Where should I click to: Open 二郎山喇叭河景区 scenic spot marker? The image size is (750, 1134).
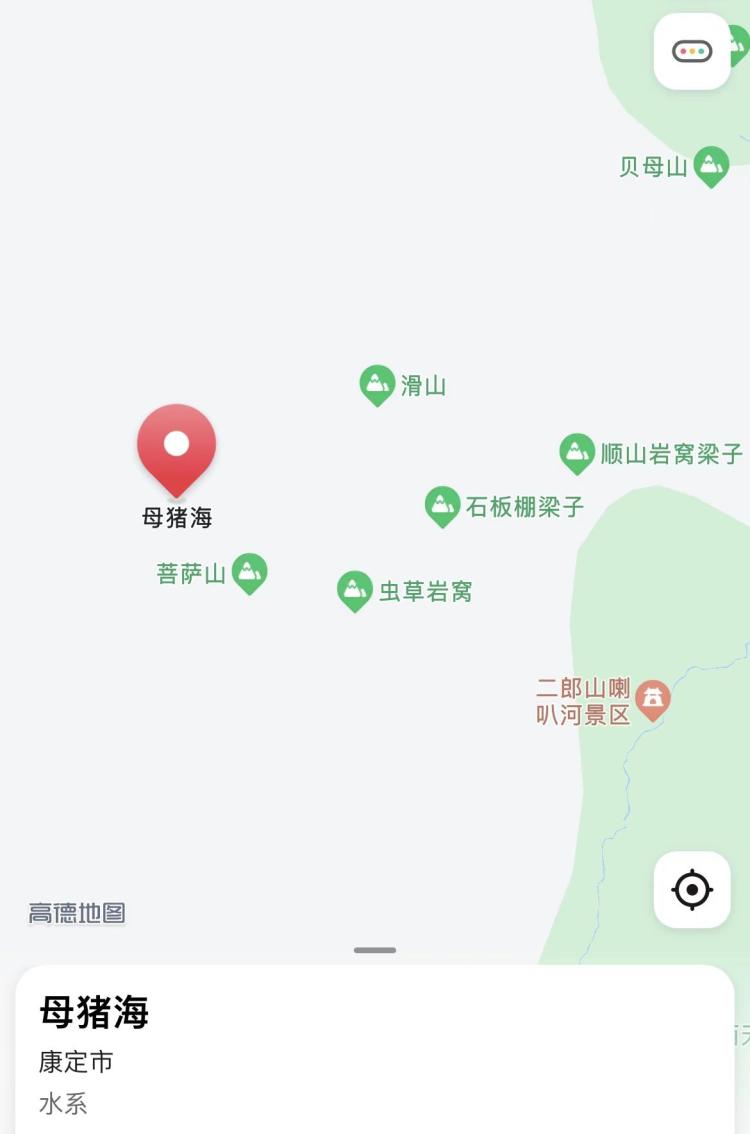click(x=652, y=699)
